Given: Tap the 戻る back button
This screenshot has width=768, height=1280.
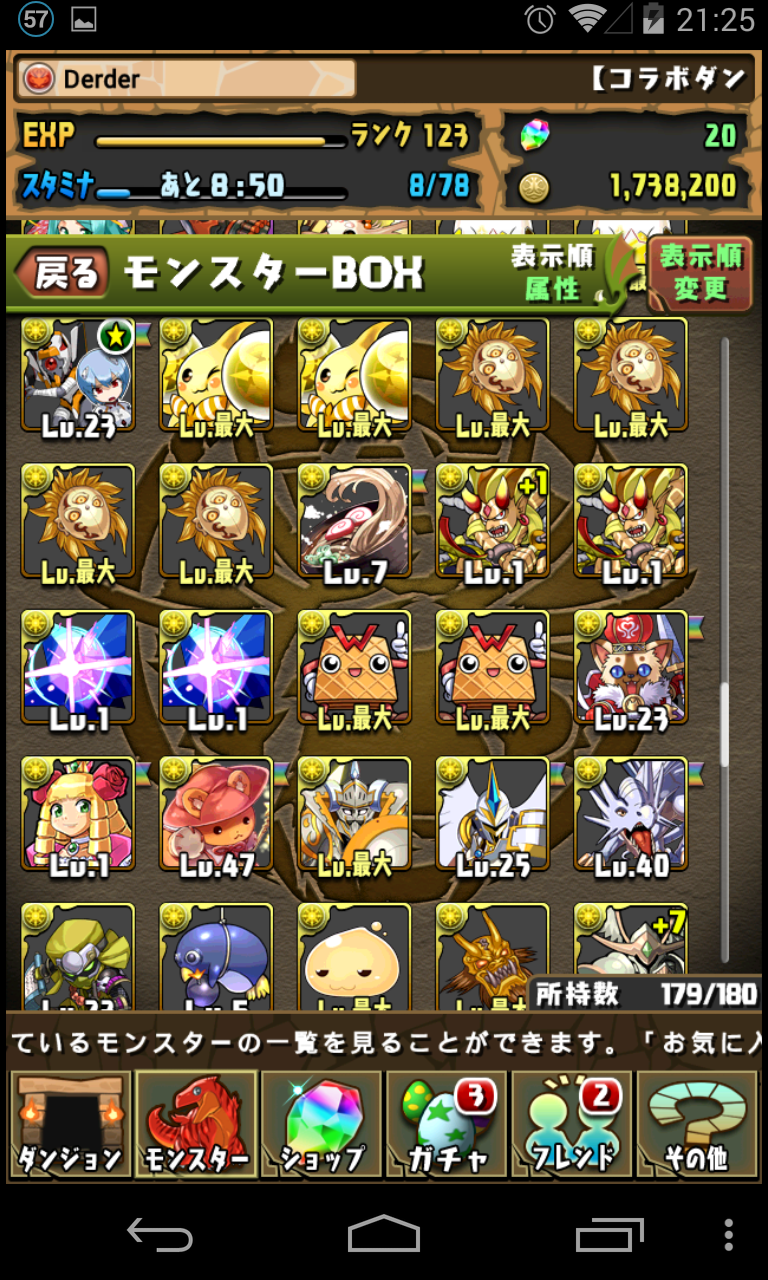Looking at the screenshot, I should (66, 272).
